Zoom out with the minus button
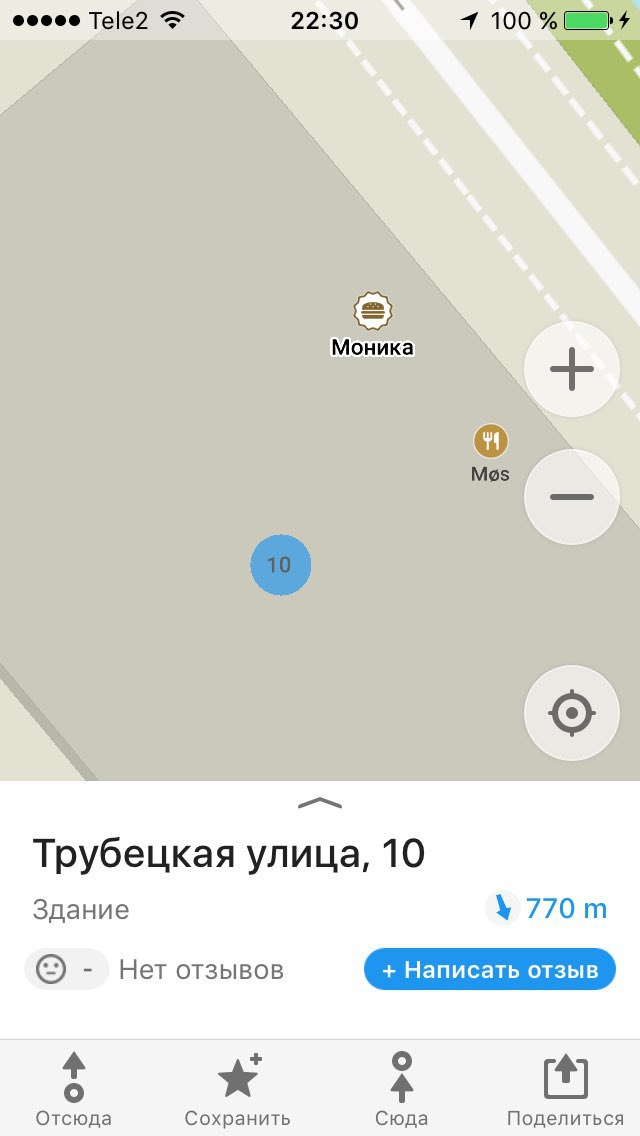Viewport: 640px width, 1136px height. pyautogui.click(x=572, y=497)
